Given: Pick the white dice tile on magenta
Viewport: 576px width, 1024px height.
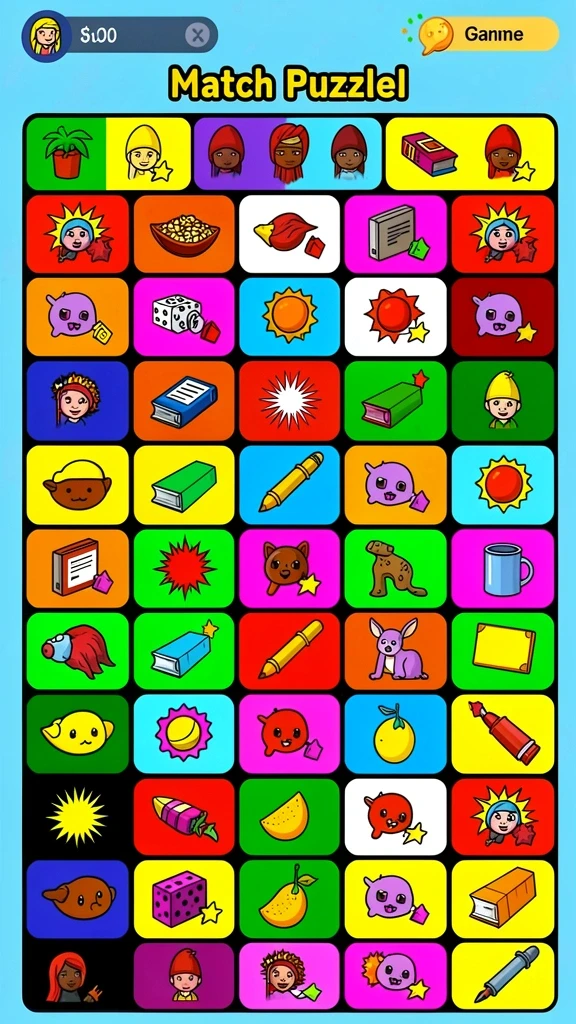Looking at the screenshot, I should 184,317.
